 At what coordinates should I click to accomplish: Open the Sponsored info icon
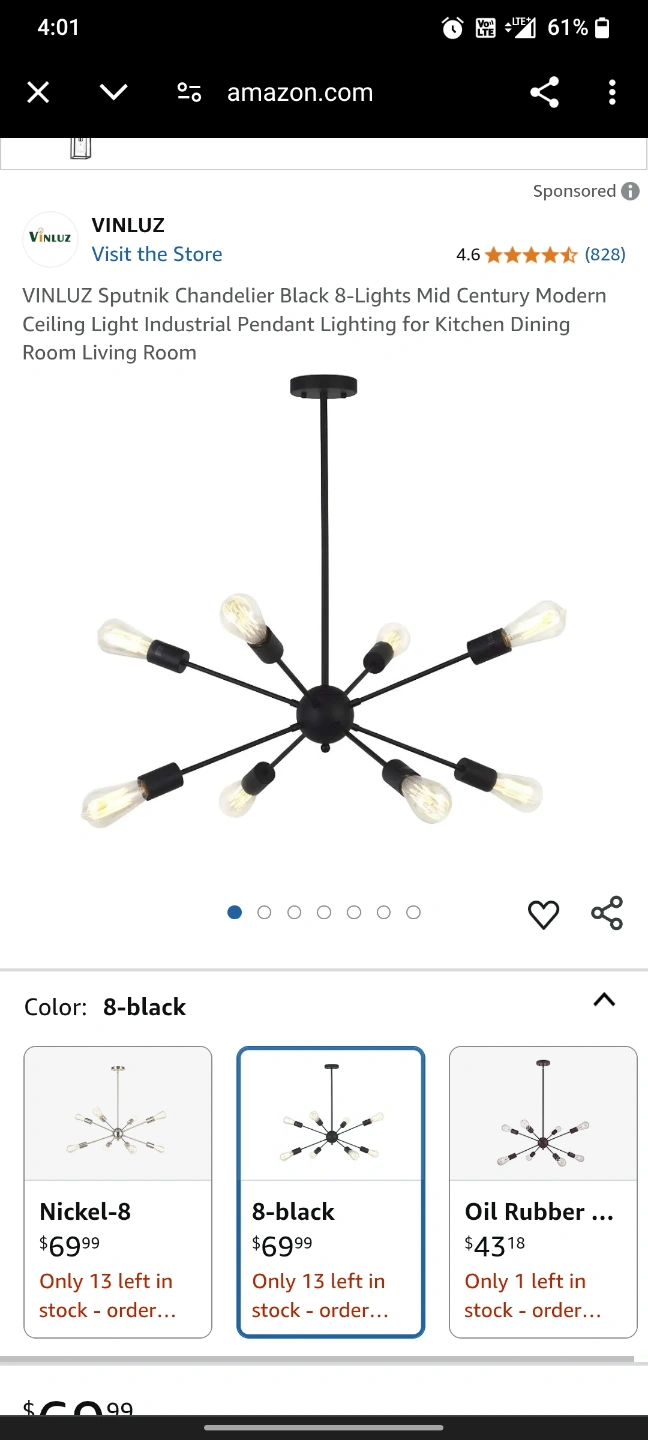pyautogui.click(x=630, y=191)
